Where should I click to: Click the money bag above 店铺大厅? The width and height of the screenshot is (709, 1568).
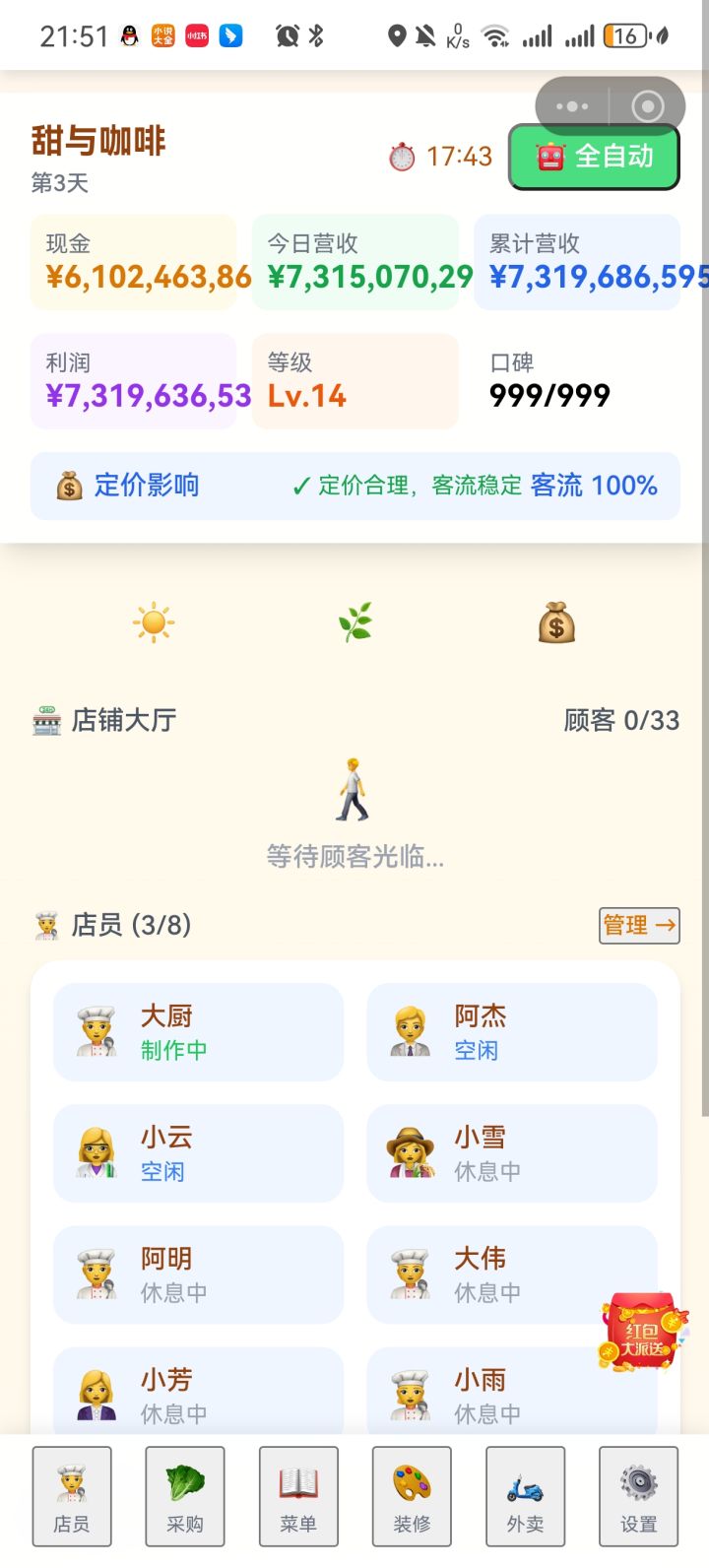point(559,621)
